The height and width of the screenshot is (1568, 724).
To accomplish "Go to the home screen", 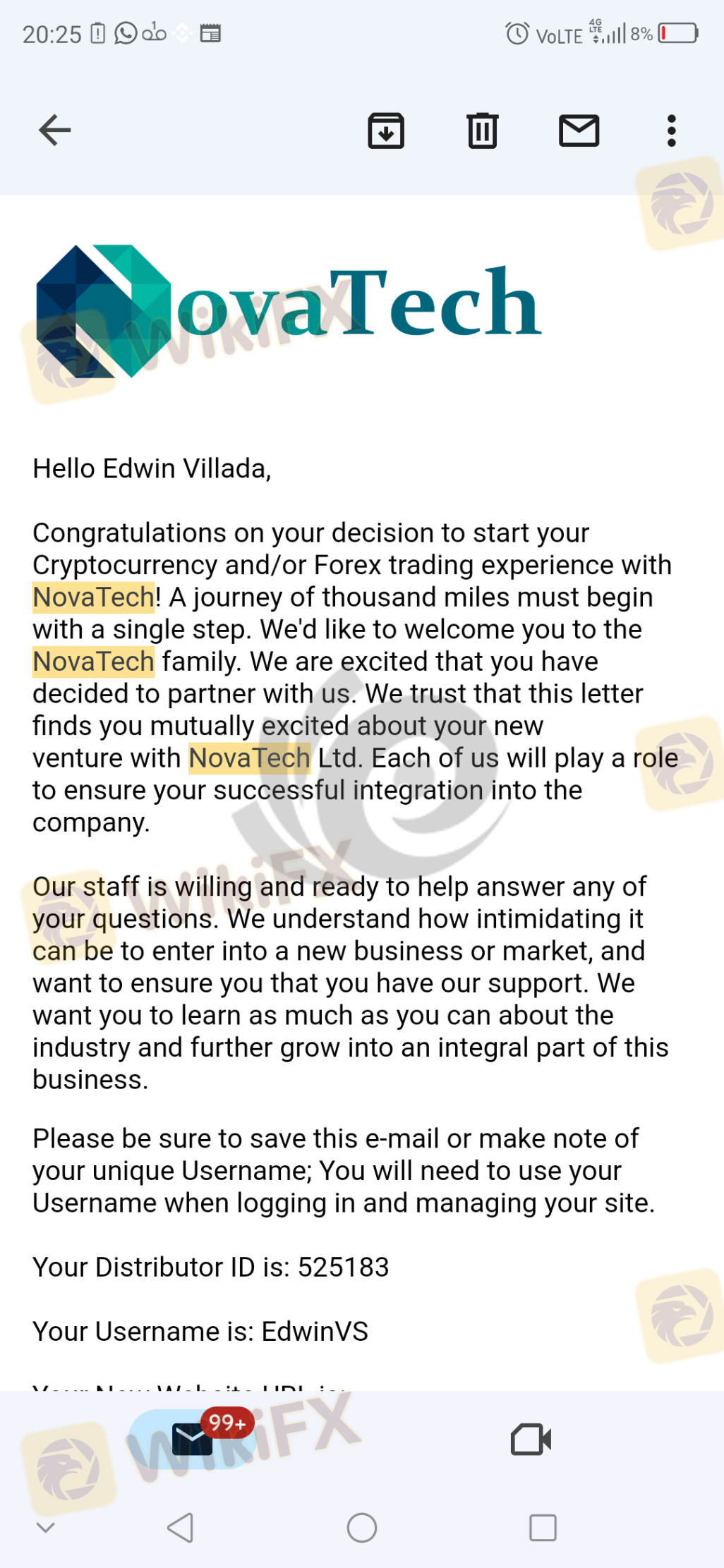I will pyautogui.click(x=362, y=1528).
